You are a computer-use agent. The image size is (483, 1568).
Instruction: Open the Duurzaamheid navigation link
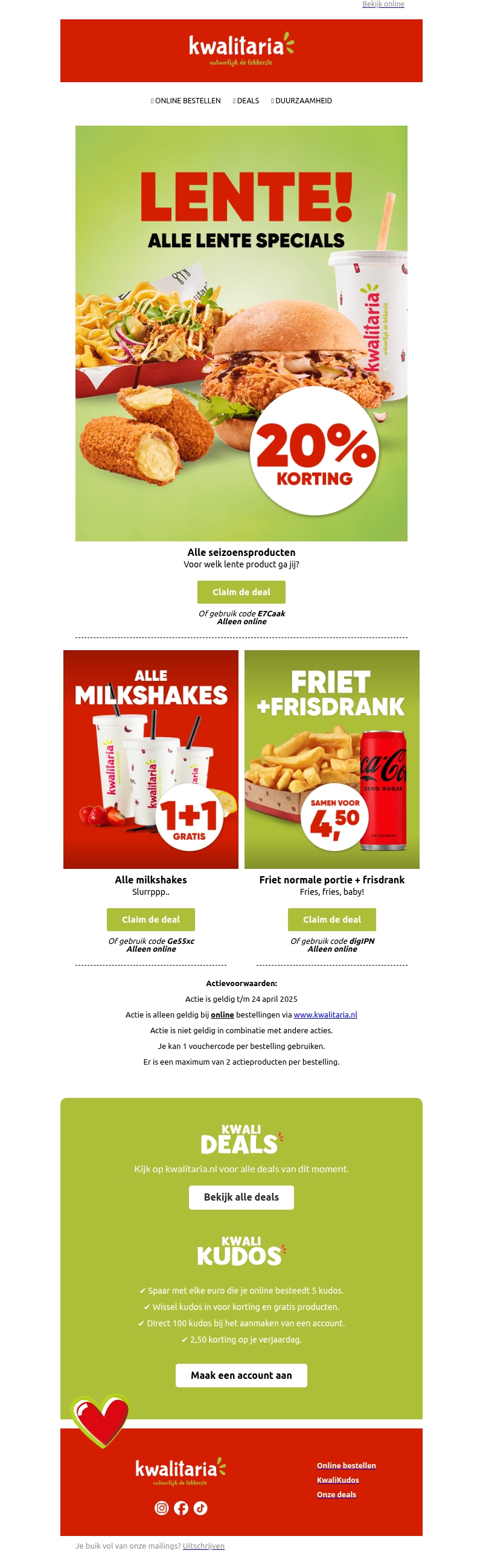point(303,101)
